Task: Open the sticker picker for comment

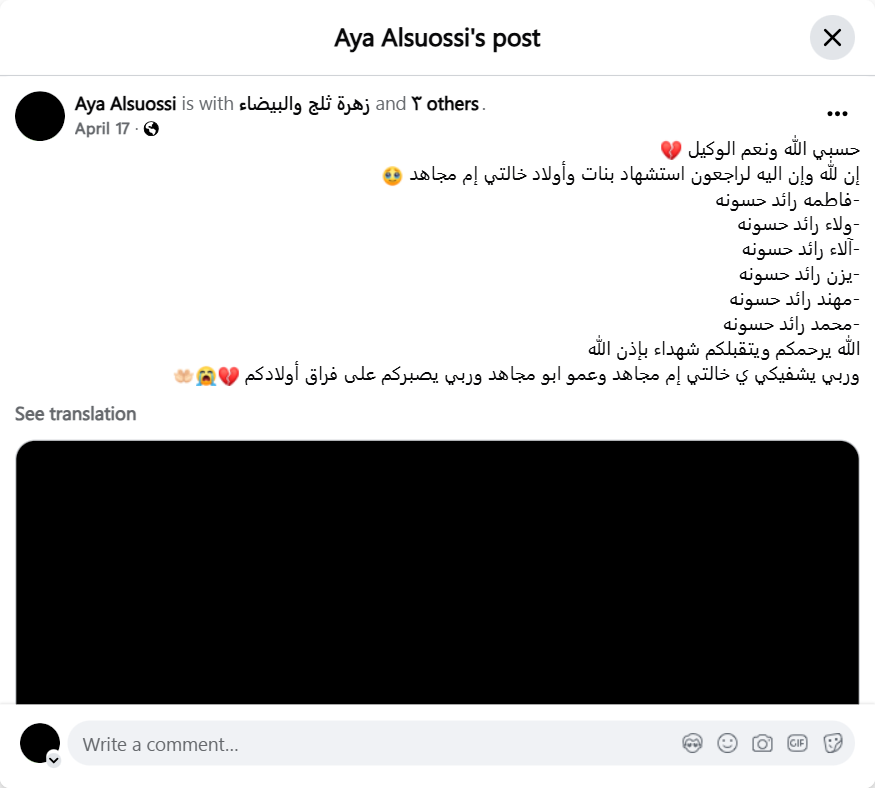Action: coord(832,743)
